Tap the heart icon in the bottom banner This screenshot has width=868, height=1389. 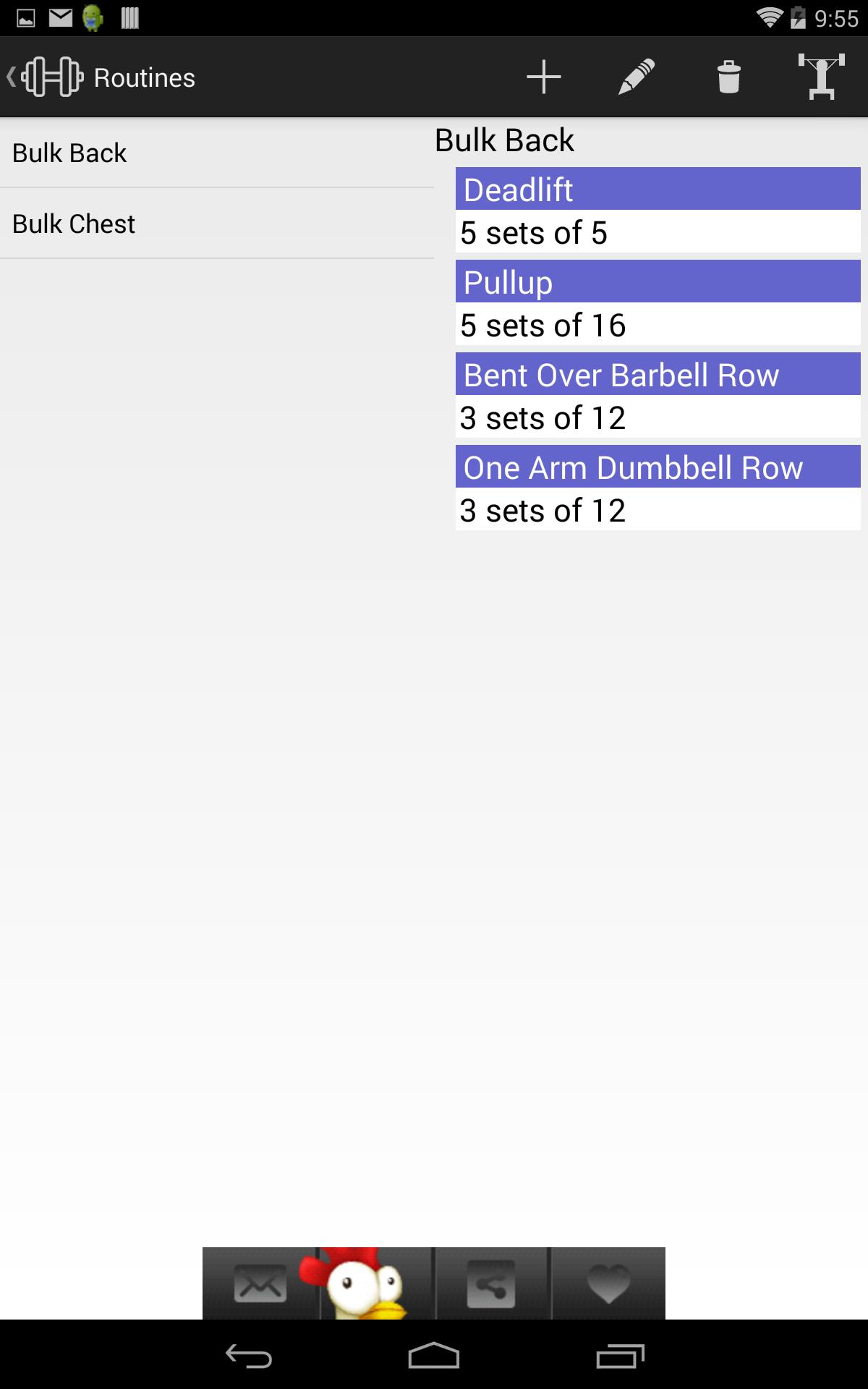click(608, 1284)
